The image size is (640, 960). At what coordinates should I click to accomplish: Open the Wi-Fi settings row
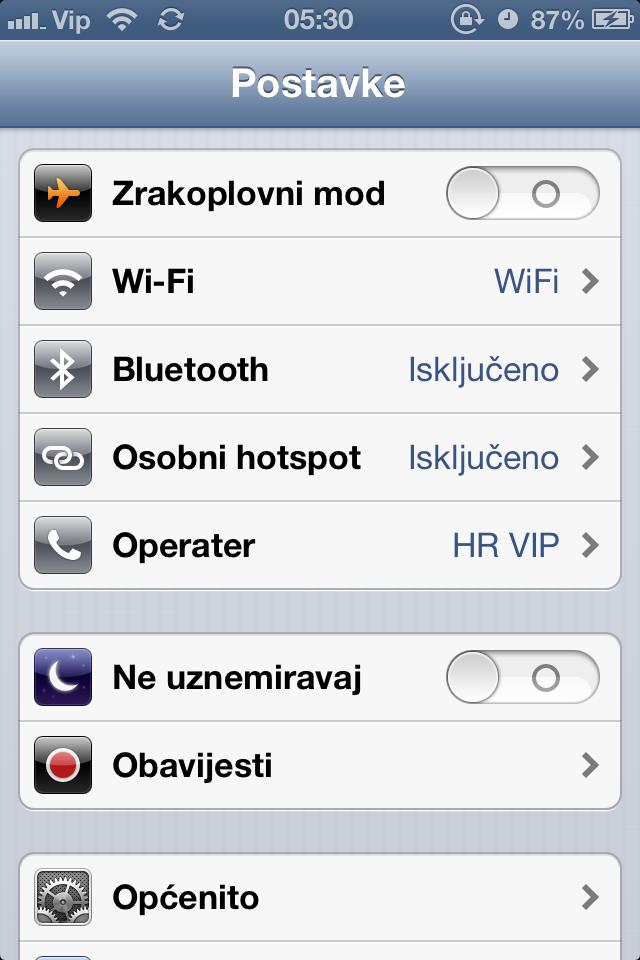point(320,281)
